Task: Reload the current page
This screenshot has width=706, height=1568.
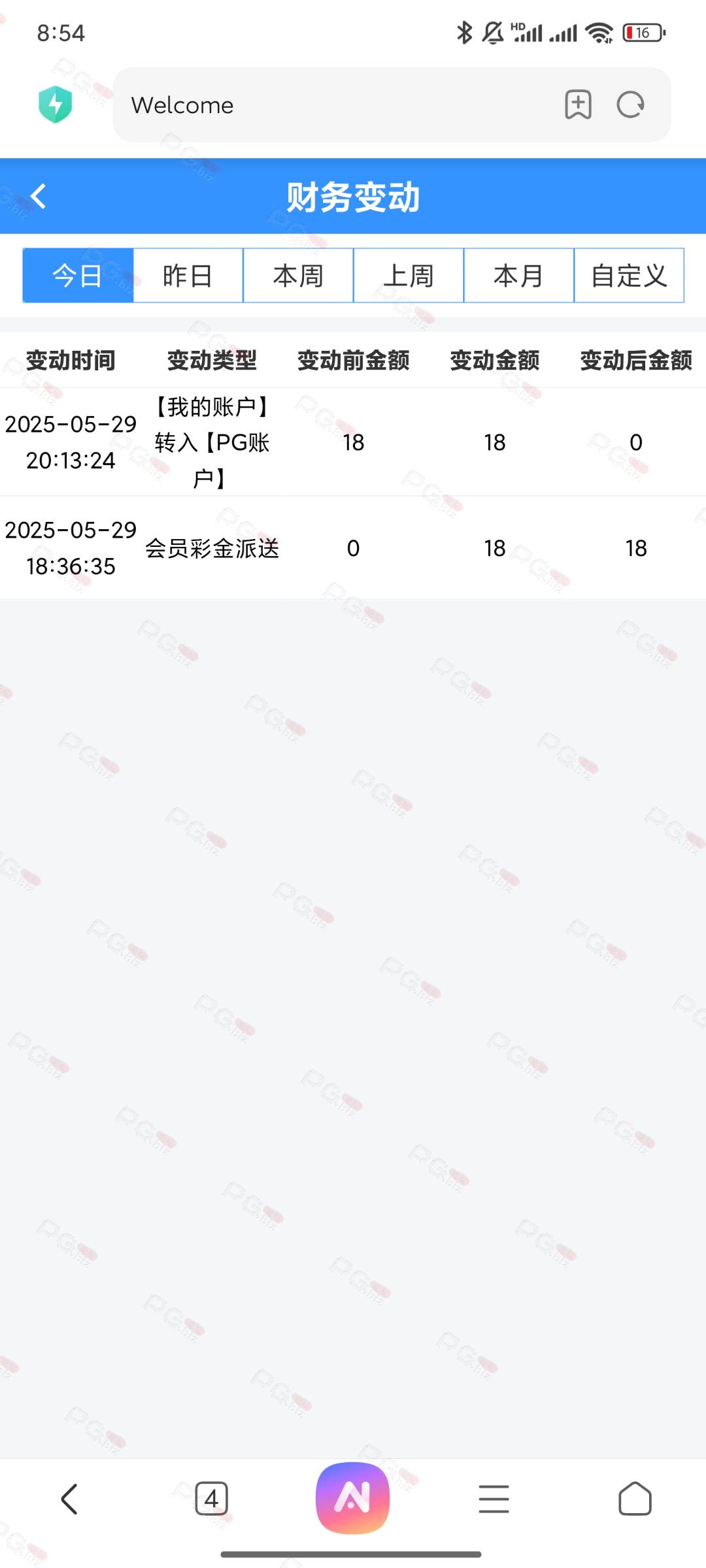Action: (x=631, y=105)
